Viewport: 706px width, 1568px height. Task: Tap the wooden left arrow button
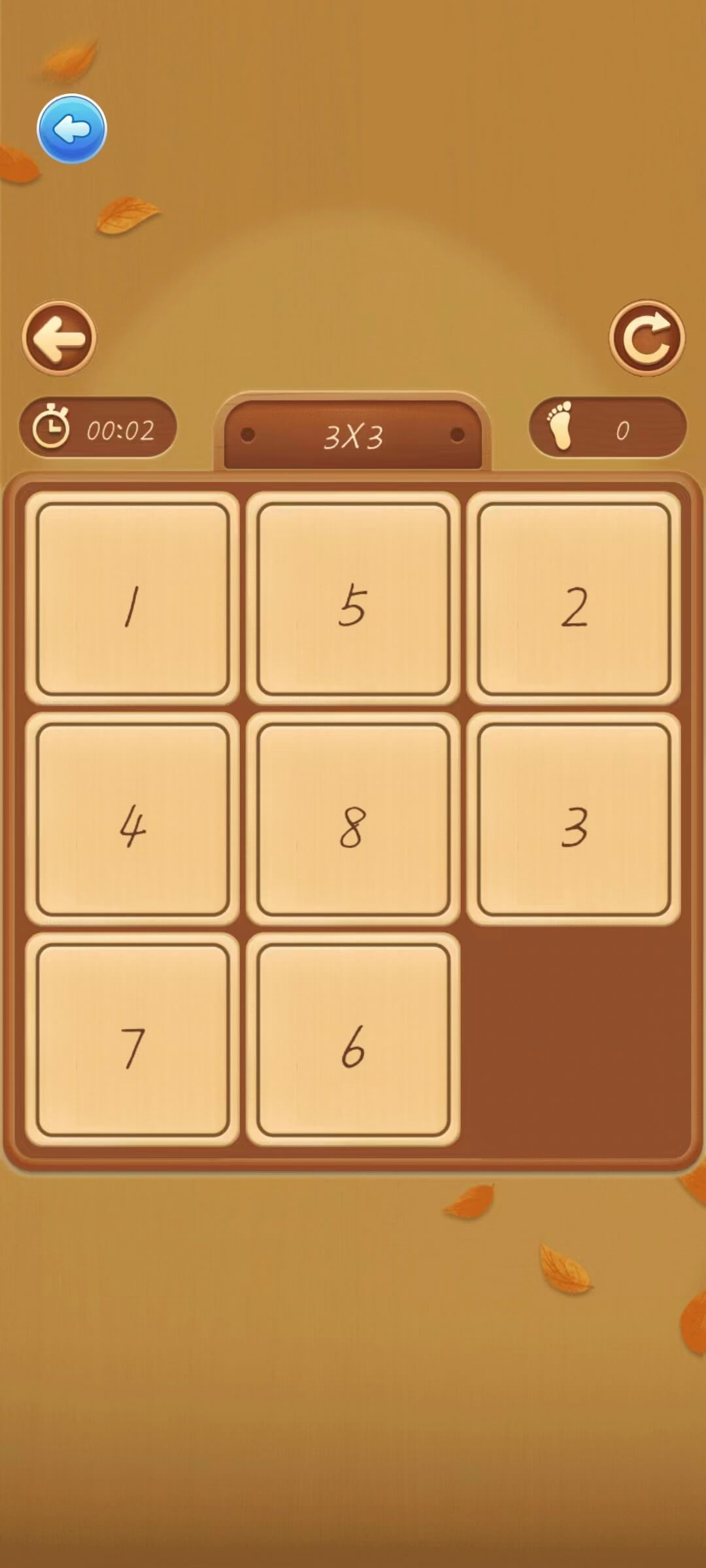[x=59, y=338]
